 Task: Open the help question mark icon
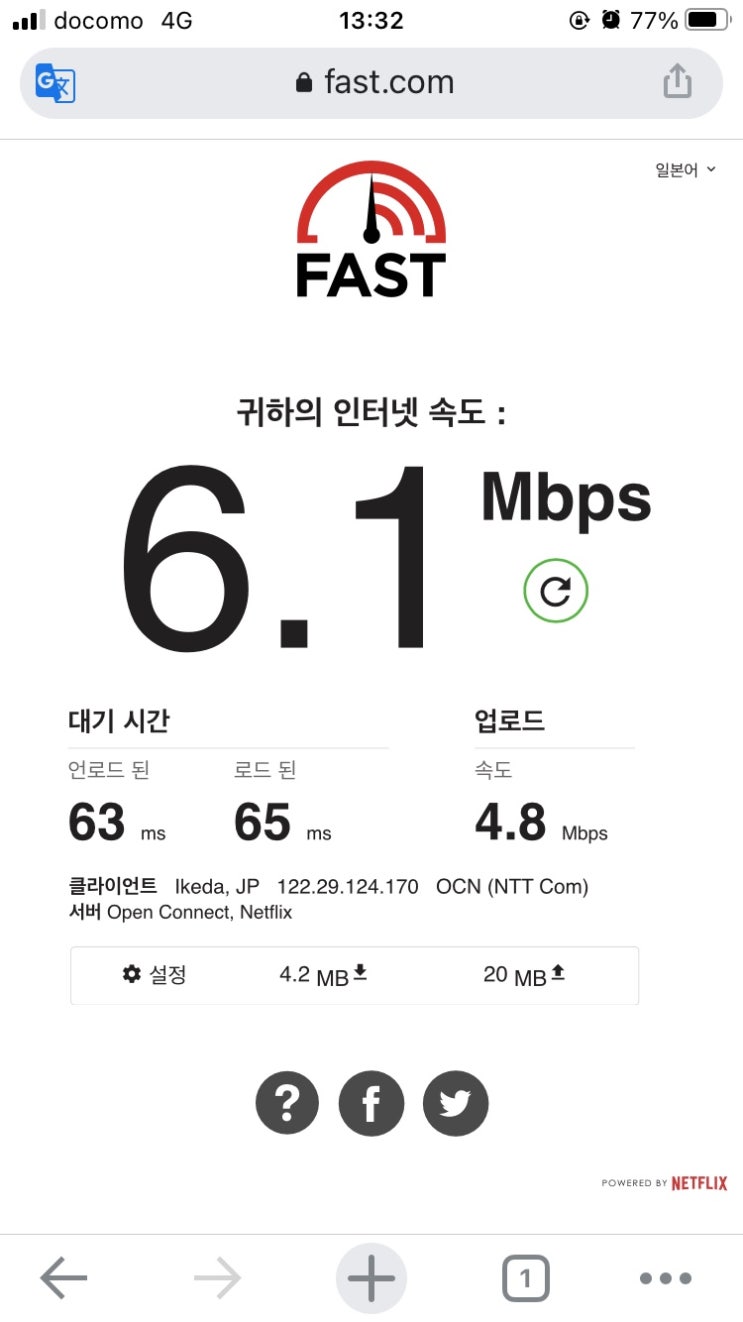(287, 1103)
